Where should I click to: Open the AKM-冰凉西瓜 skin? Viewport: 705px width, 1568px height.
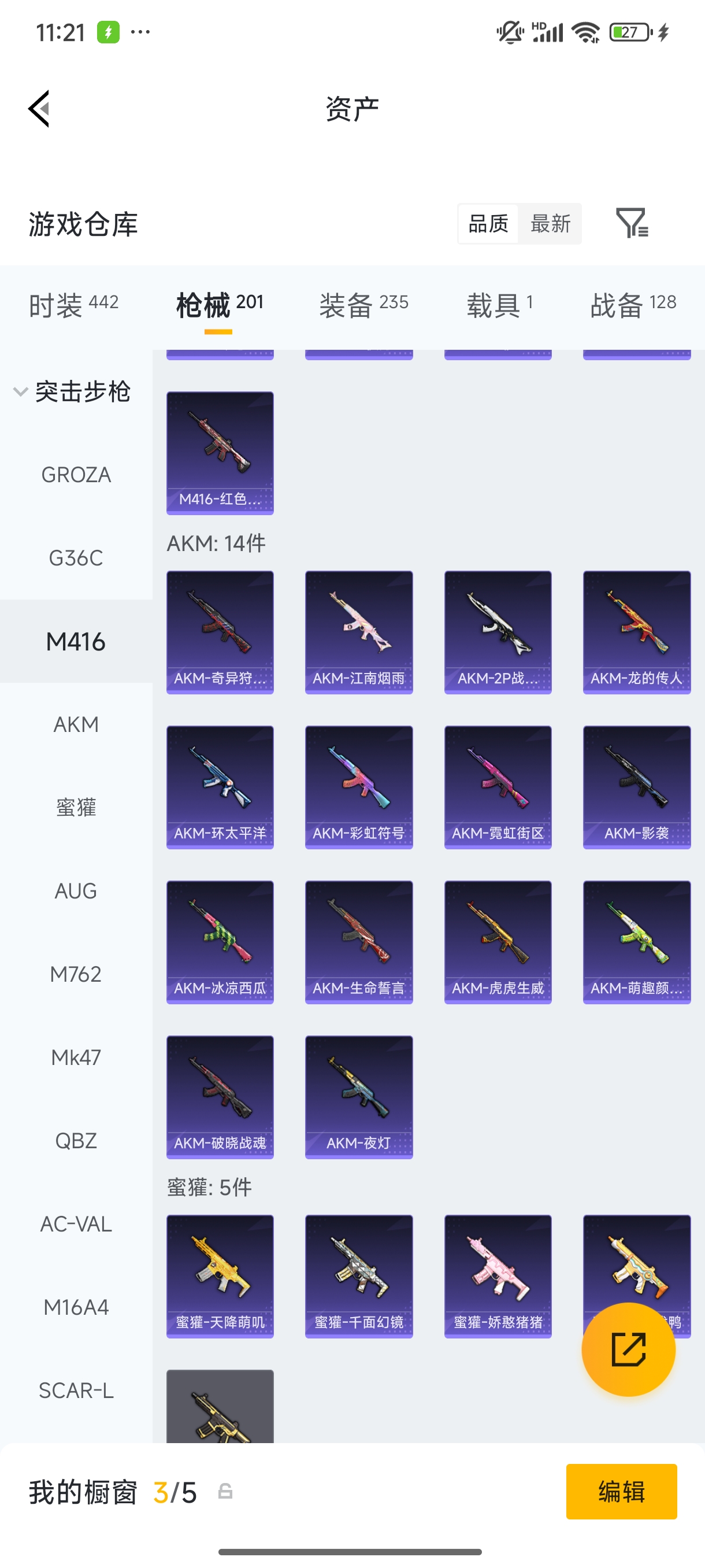pos(220,942)
